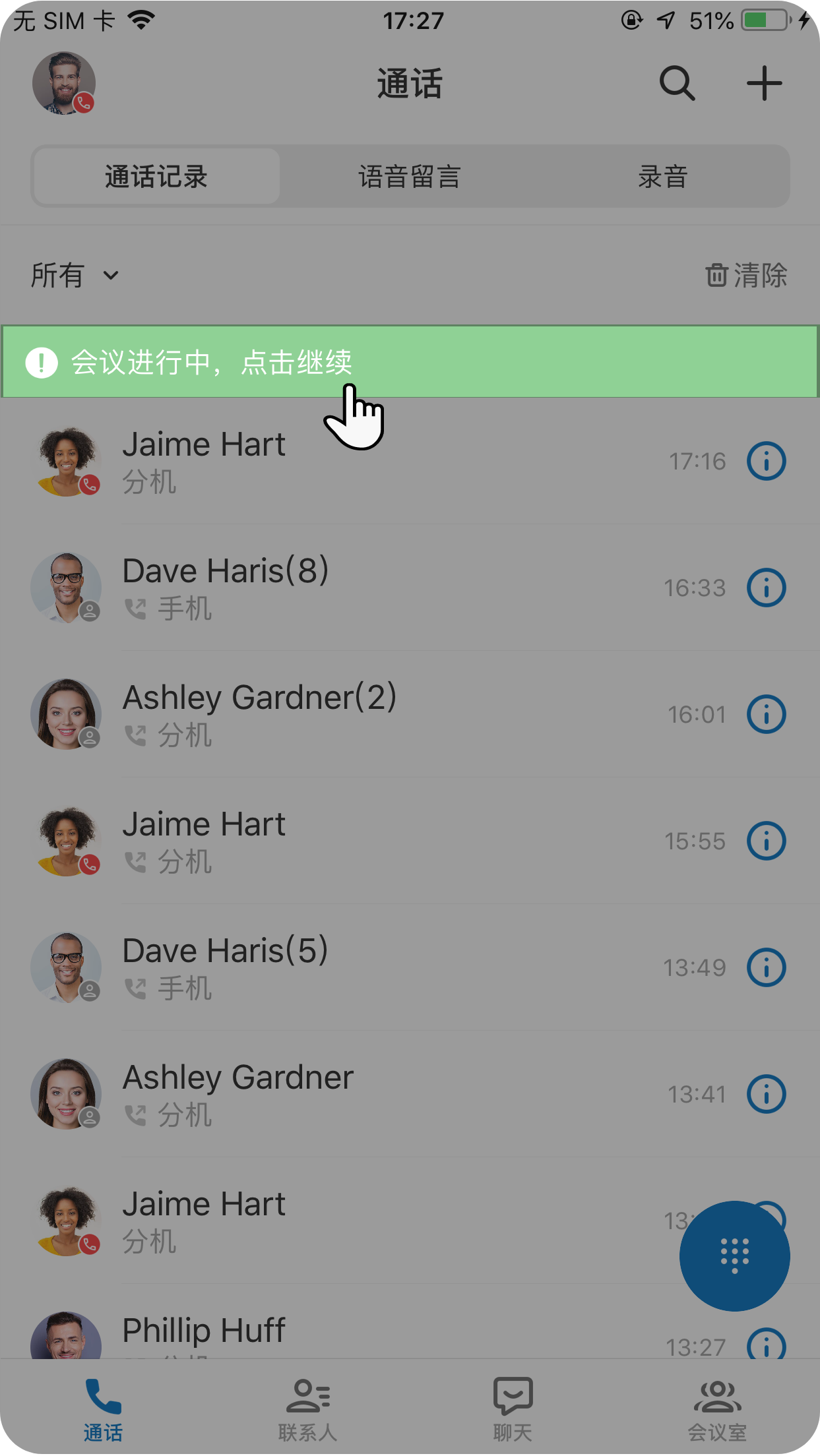Open the search icon
820x1456 pixels.
677,84
